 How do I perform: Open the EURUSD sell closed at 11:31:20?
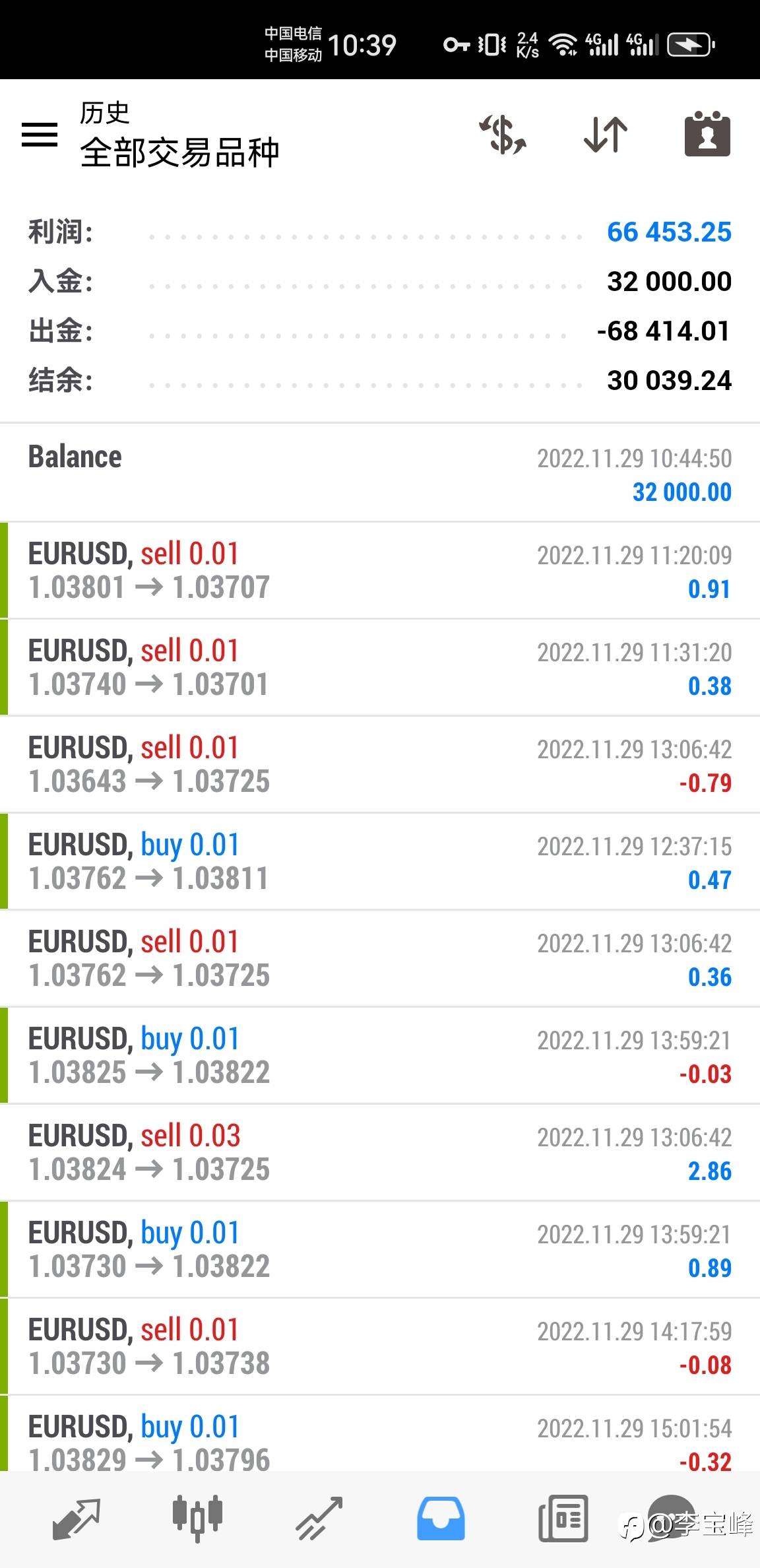[x=380, y=668]
